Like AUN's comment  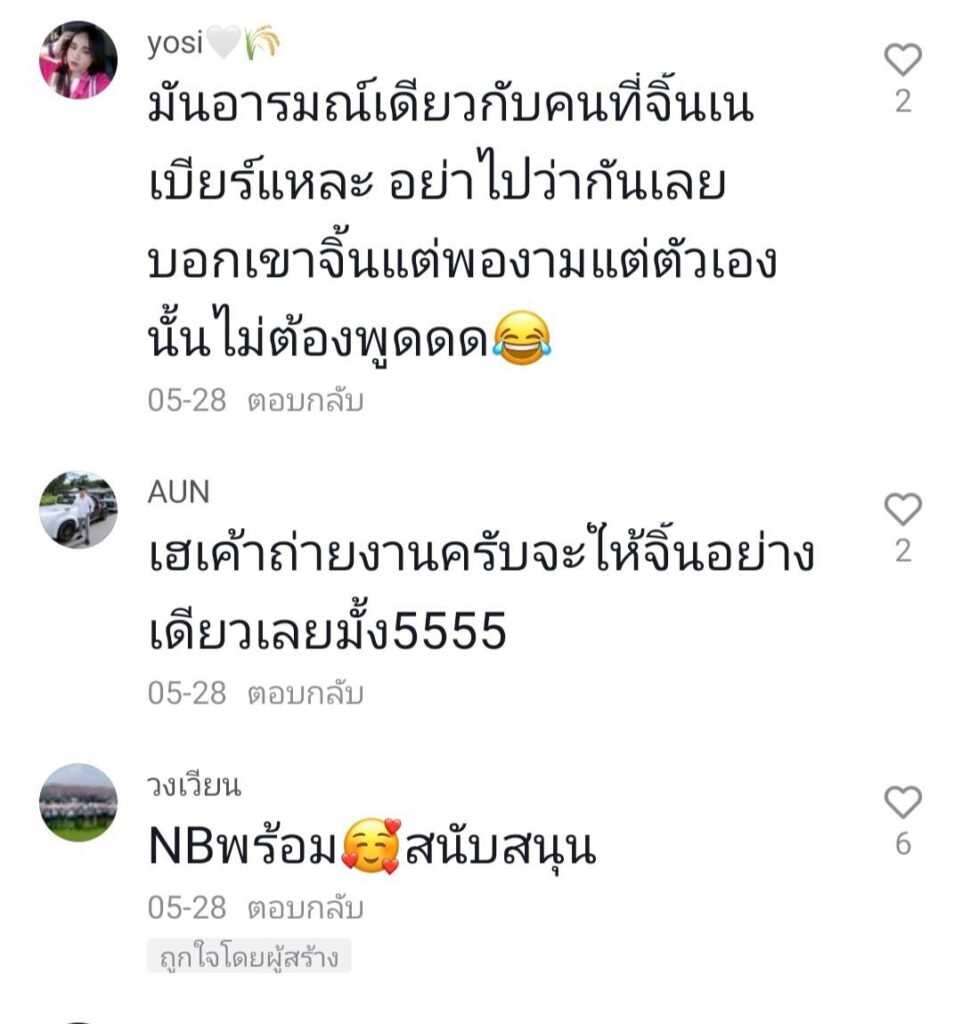tap(902, 510)
